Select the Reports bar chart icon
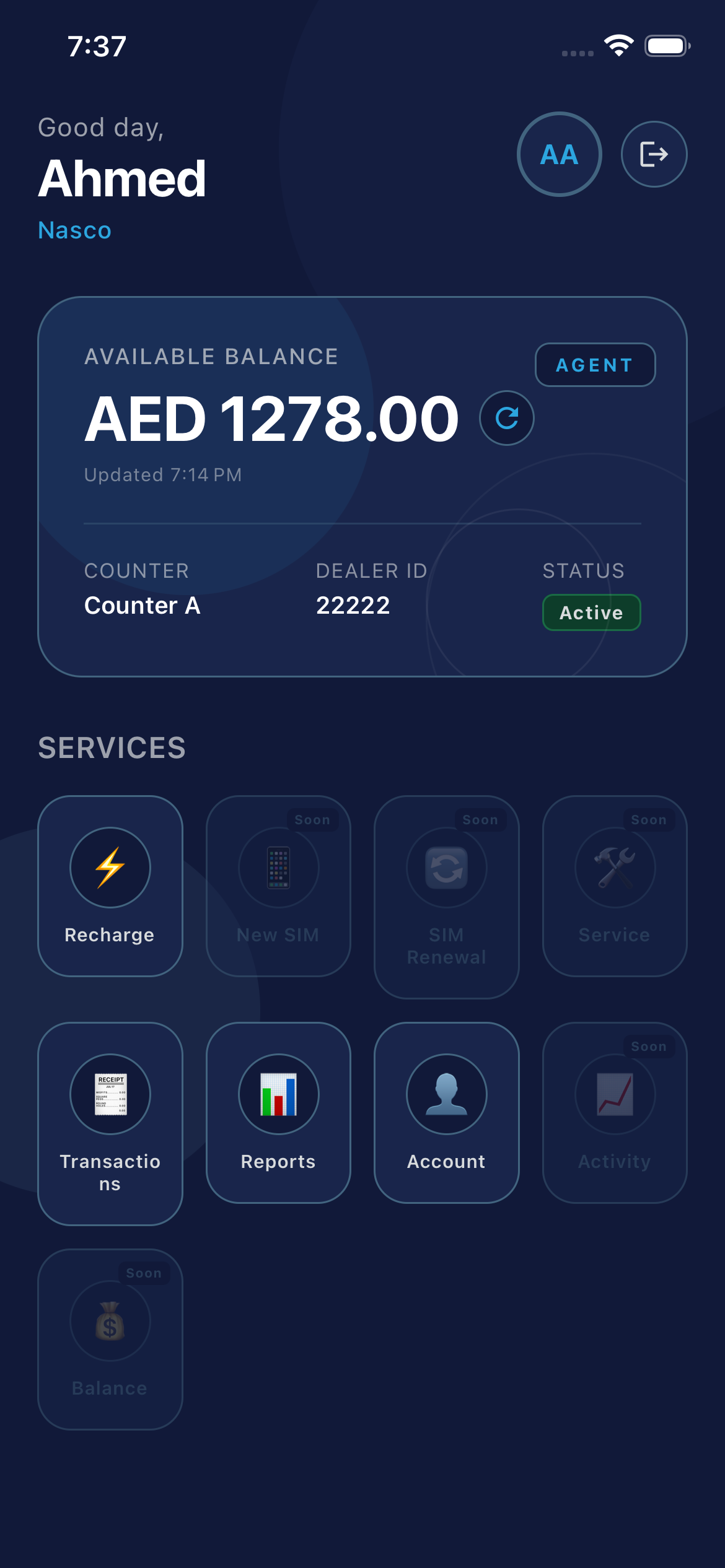The width and height of the screenshot is (725, 1568). 278,1095
